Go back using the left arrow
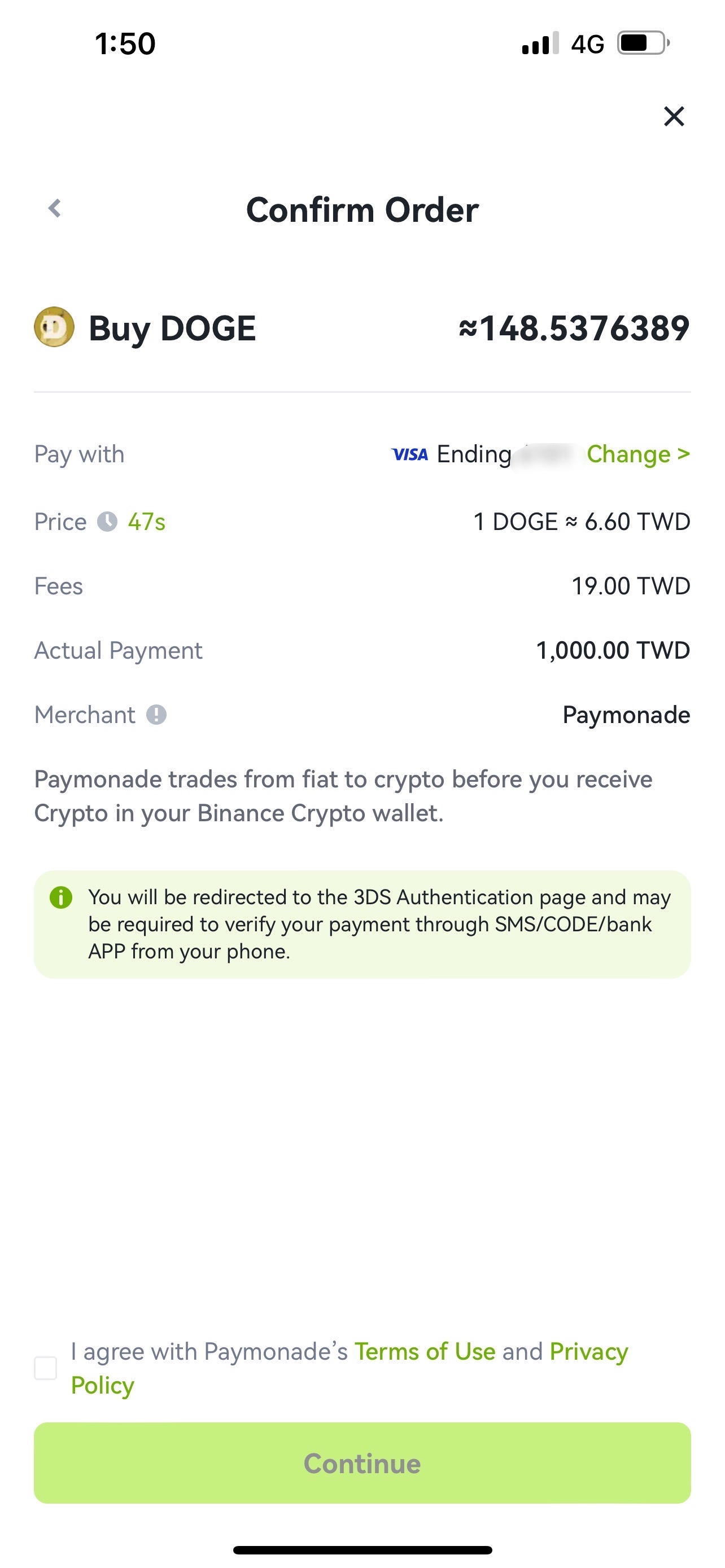The image size is (725, 1568). (x=55, y=208)
